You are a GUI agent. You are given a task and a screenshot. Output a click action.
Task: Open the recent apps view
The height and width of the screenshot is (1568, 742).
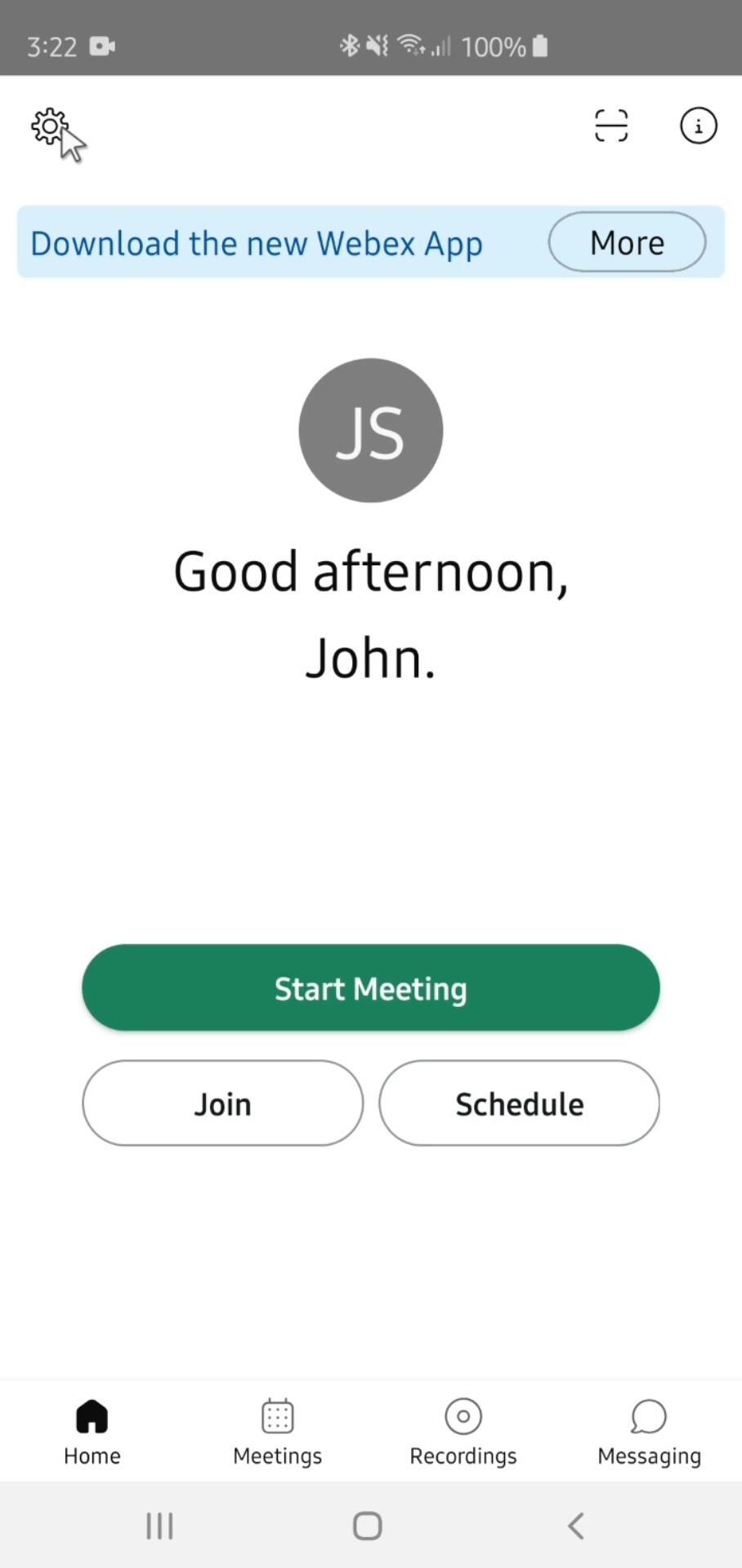[160, 1526]
